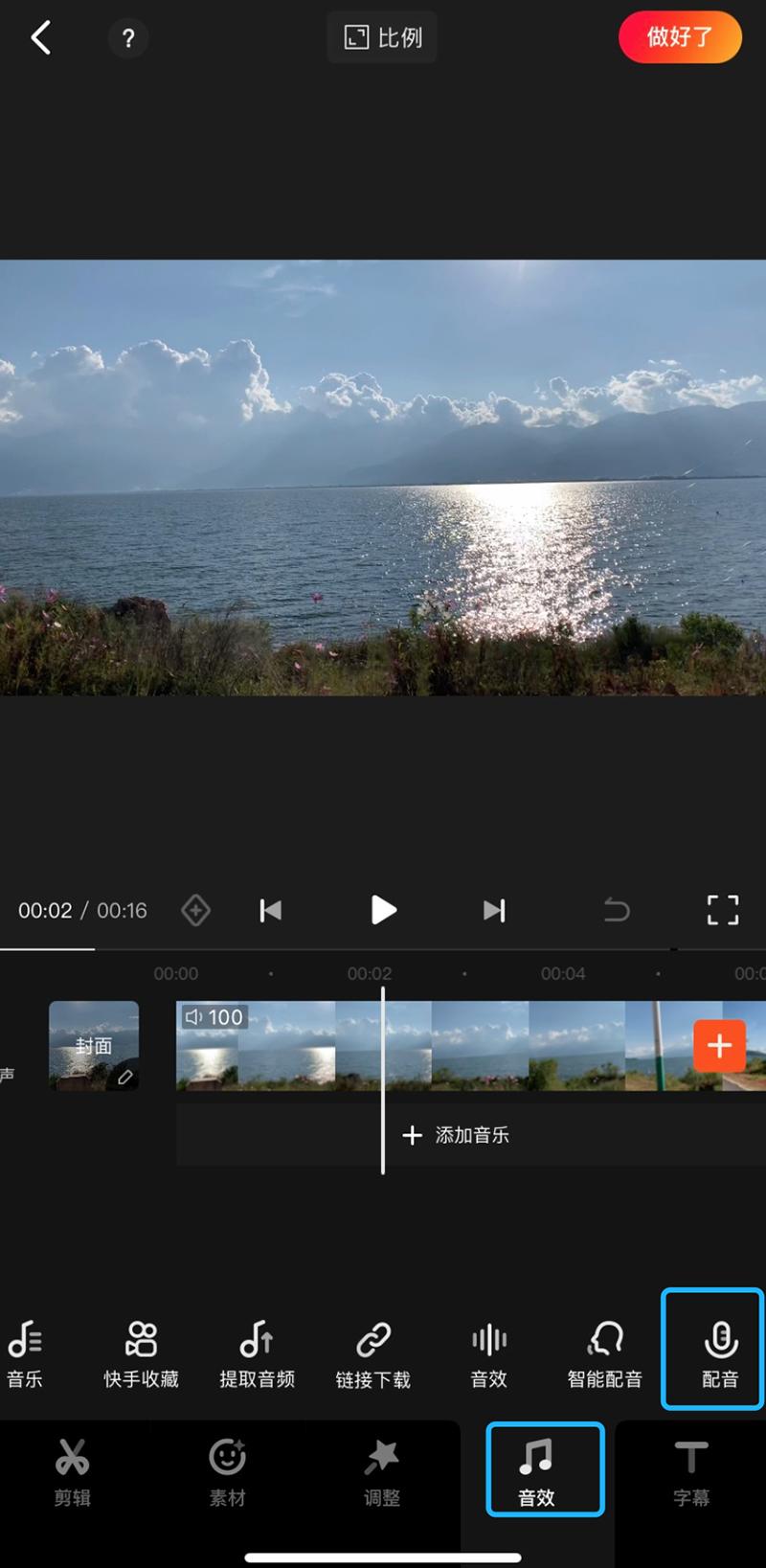Switch to the 剪辑 tab
Viewport: 766px width, 1568px height.
tap(72, 1470)
